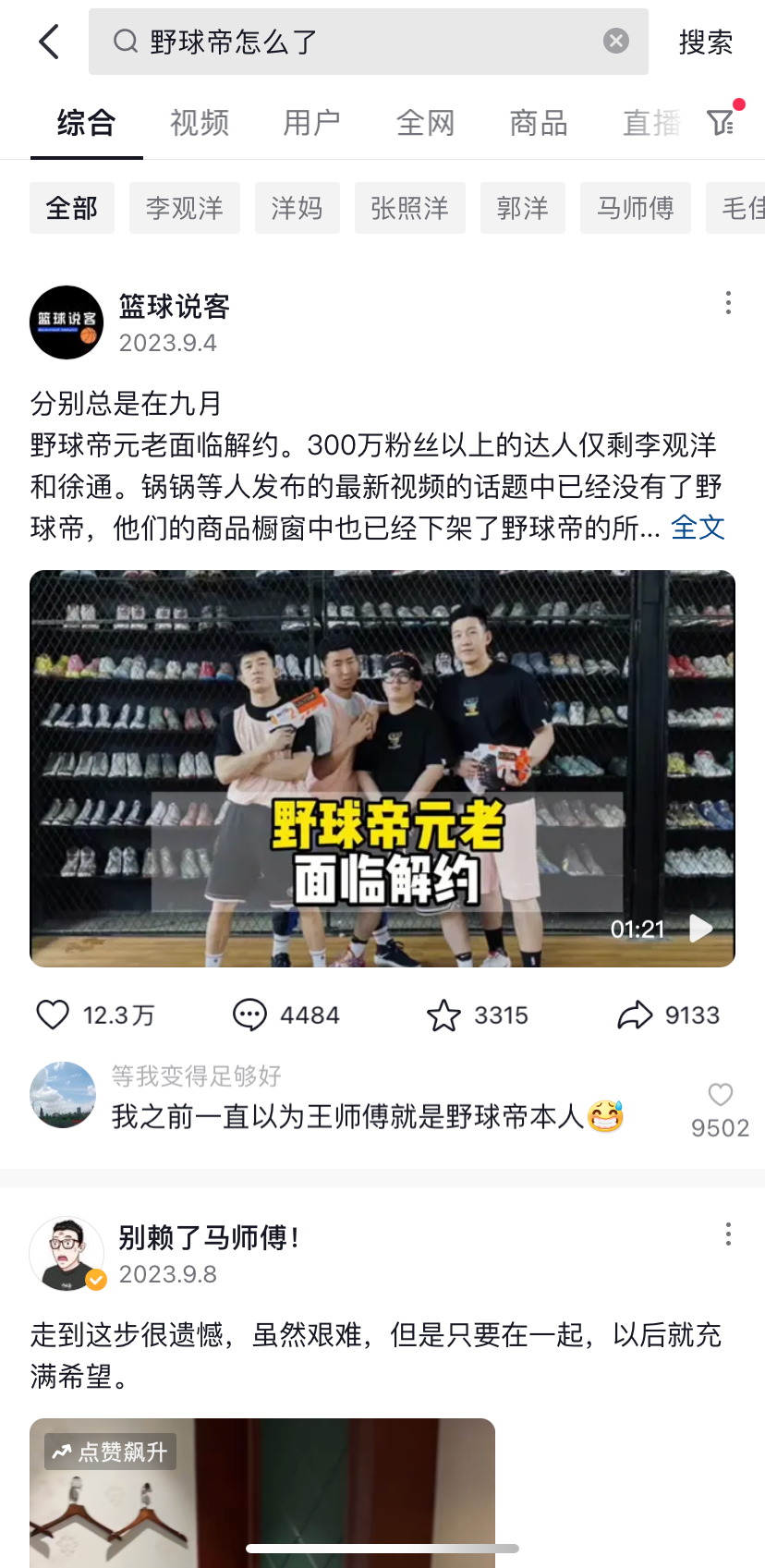Like 篮球说客's post with 12.3万 likes
This screenshot has width=765, height=1568.
pyautogui.click(x=54, y=1015)
